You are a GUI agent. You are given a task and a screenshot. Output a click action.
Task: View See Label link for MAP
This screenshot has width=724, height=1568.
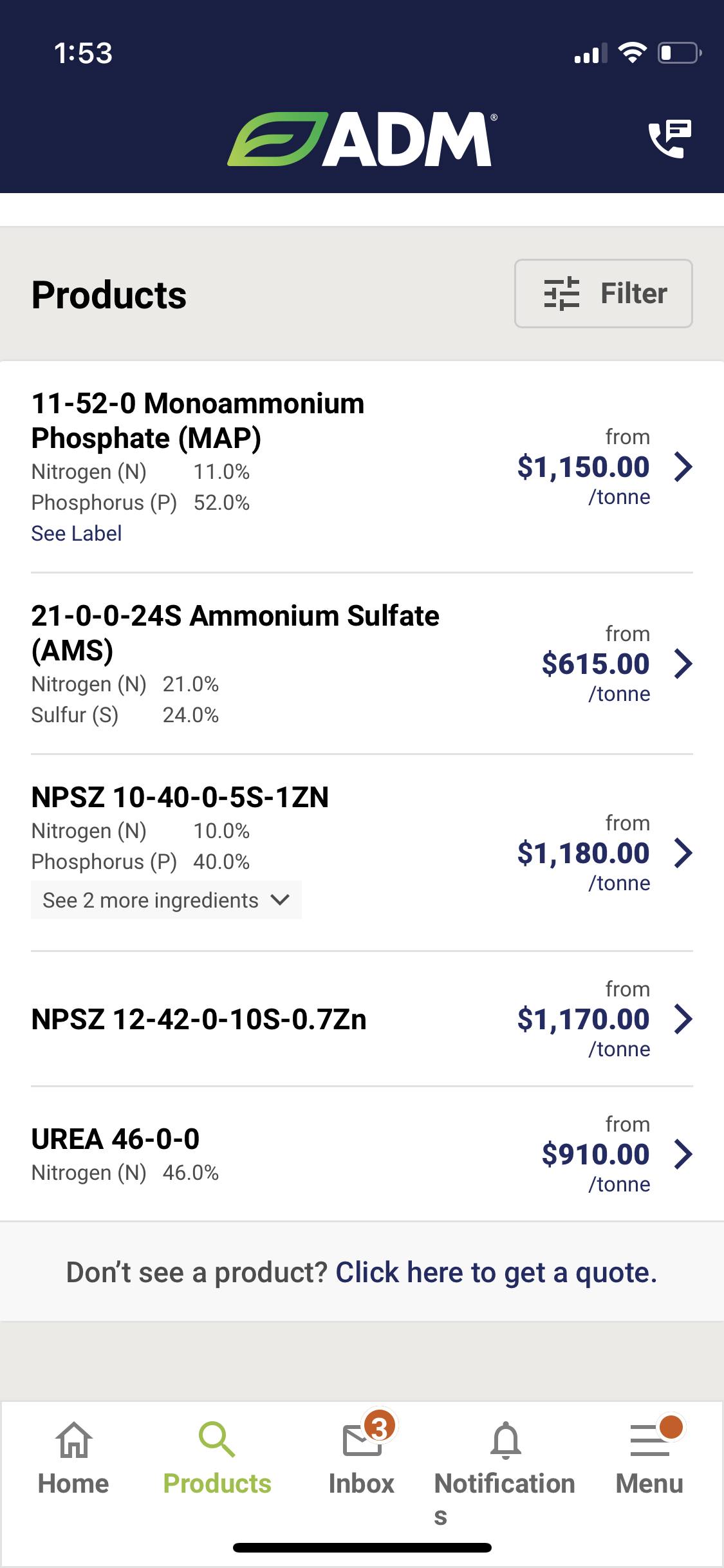tap(77, 534)
